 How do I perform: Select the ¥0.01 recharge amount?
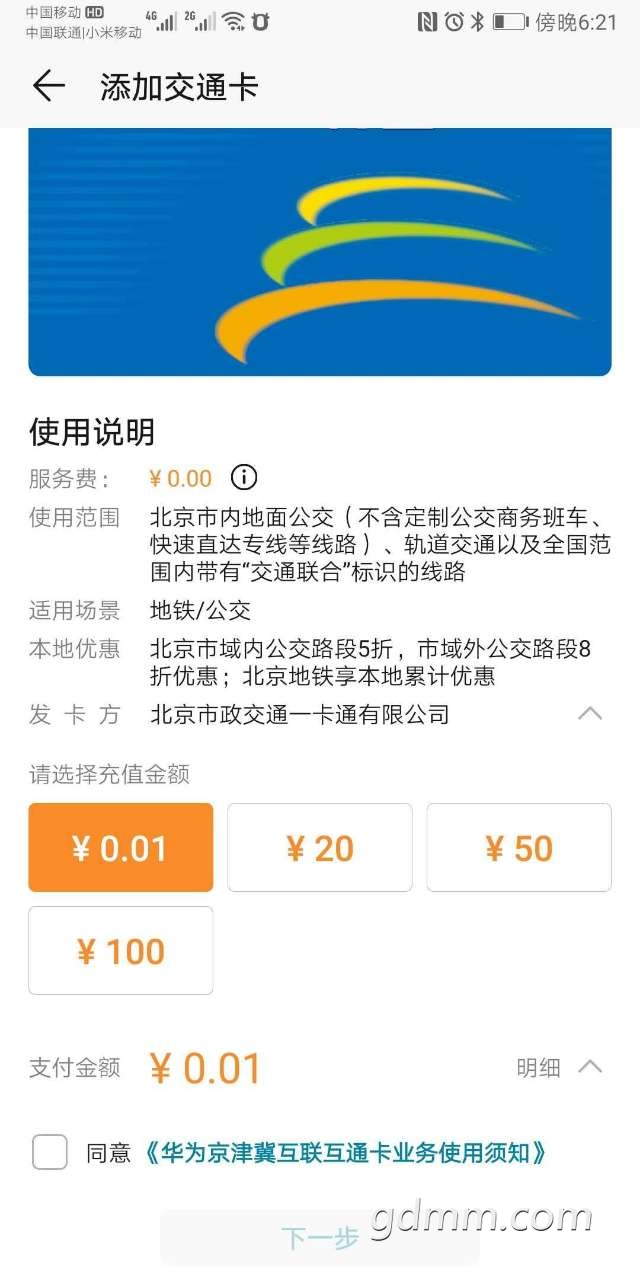point(121,848)
